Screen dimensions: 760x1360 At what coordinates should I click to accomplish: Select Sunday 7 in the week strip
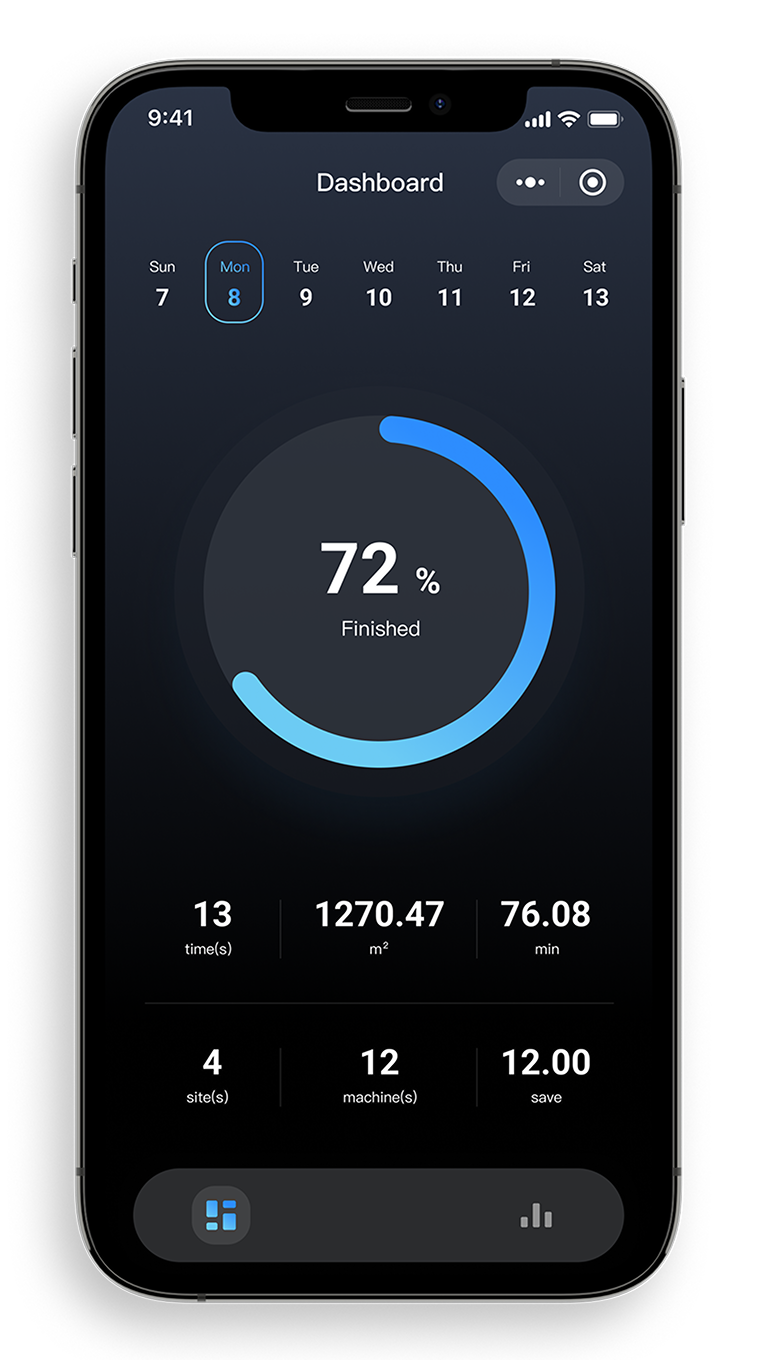[x=162, y=283]
